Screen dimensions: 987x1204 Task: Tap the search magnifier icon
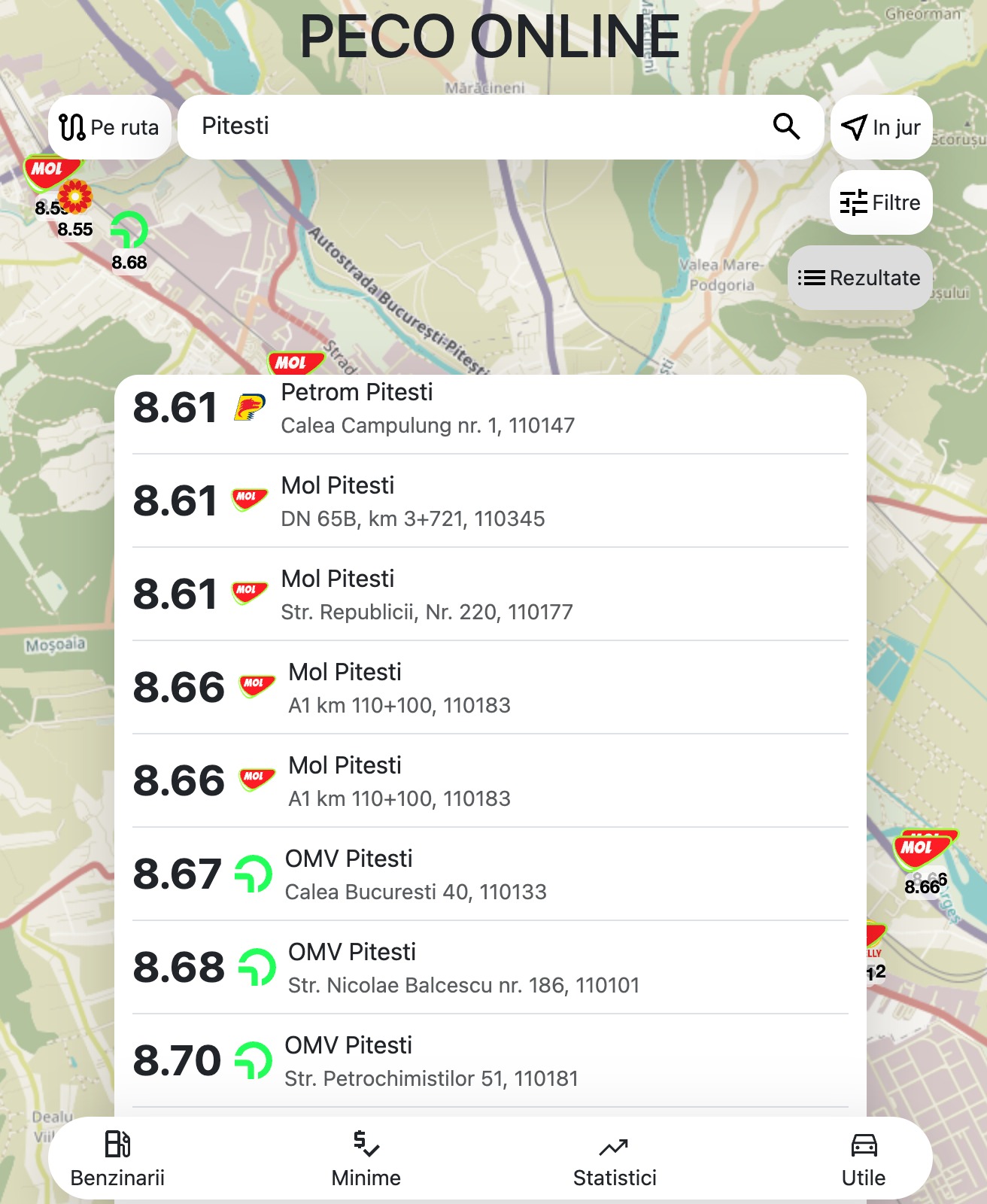pos(786,126)
